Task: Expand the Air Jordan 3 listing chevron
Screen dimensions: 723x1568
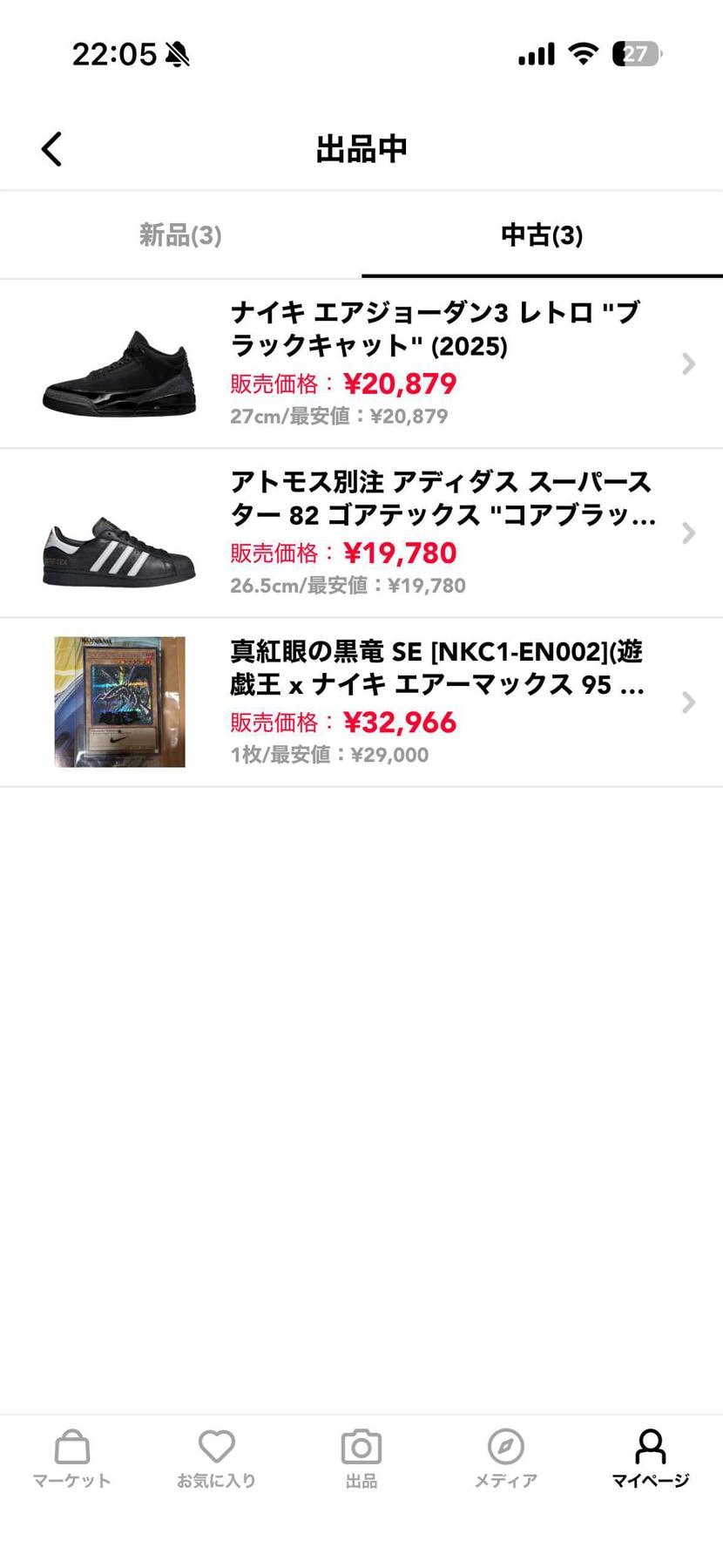Action: [x=689, y=363]
